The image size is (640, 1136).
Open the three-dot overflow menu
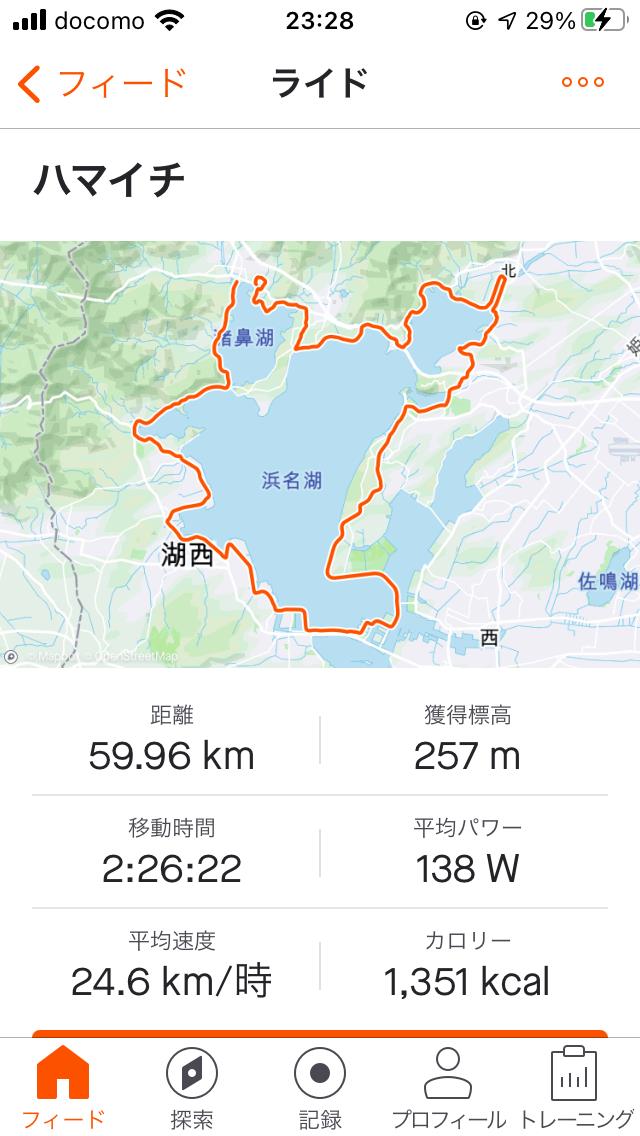tap(583, 82)
